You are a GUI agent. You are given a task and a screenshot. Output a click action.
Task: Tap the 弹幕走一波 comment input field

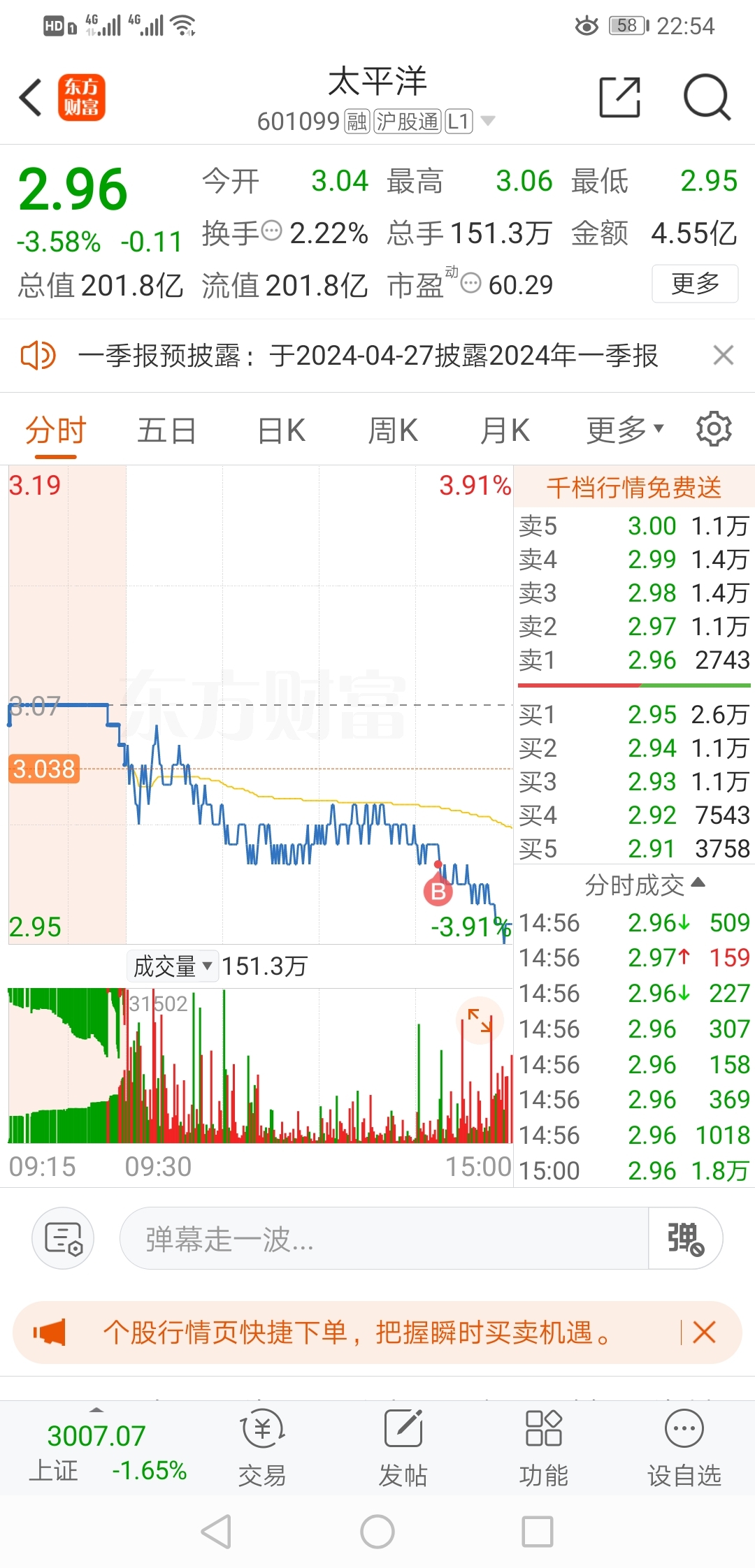pyautogui.click(x=384, y=1238)
